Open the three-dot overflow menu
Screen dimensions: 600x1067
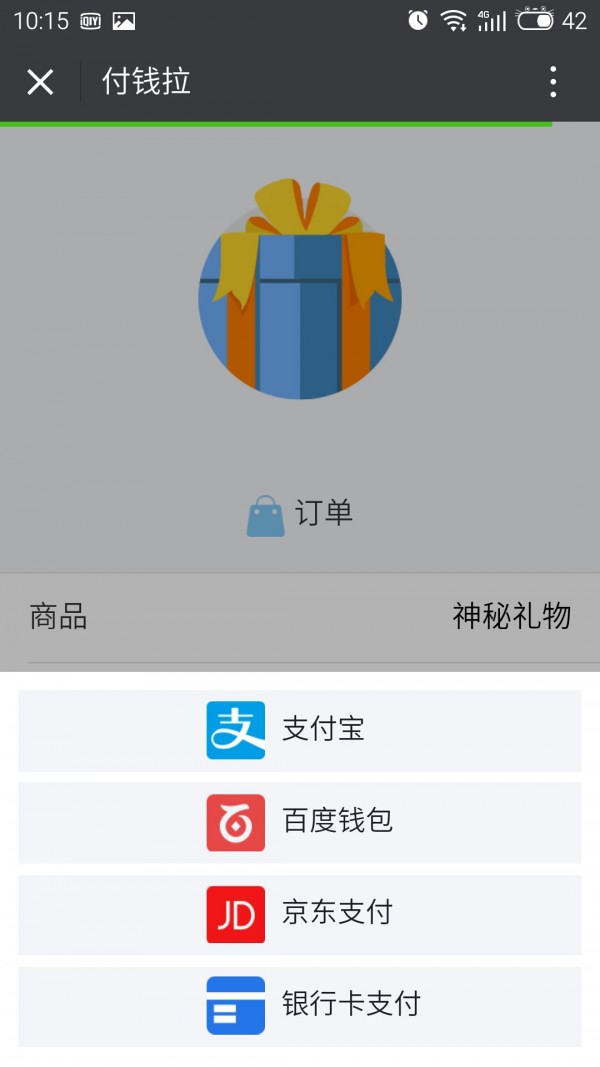pyautogui.click(x=553, y=82)
